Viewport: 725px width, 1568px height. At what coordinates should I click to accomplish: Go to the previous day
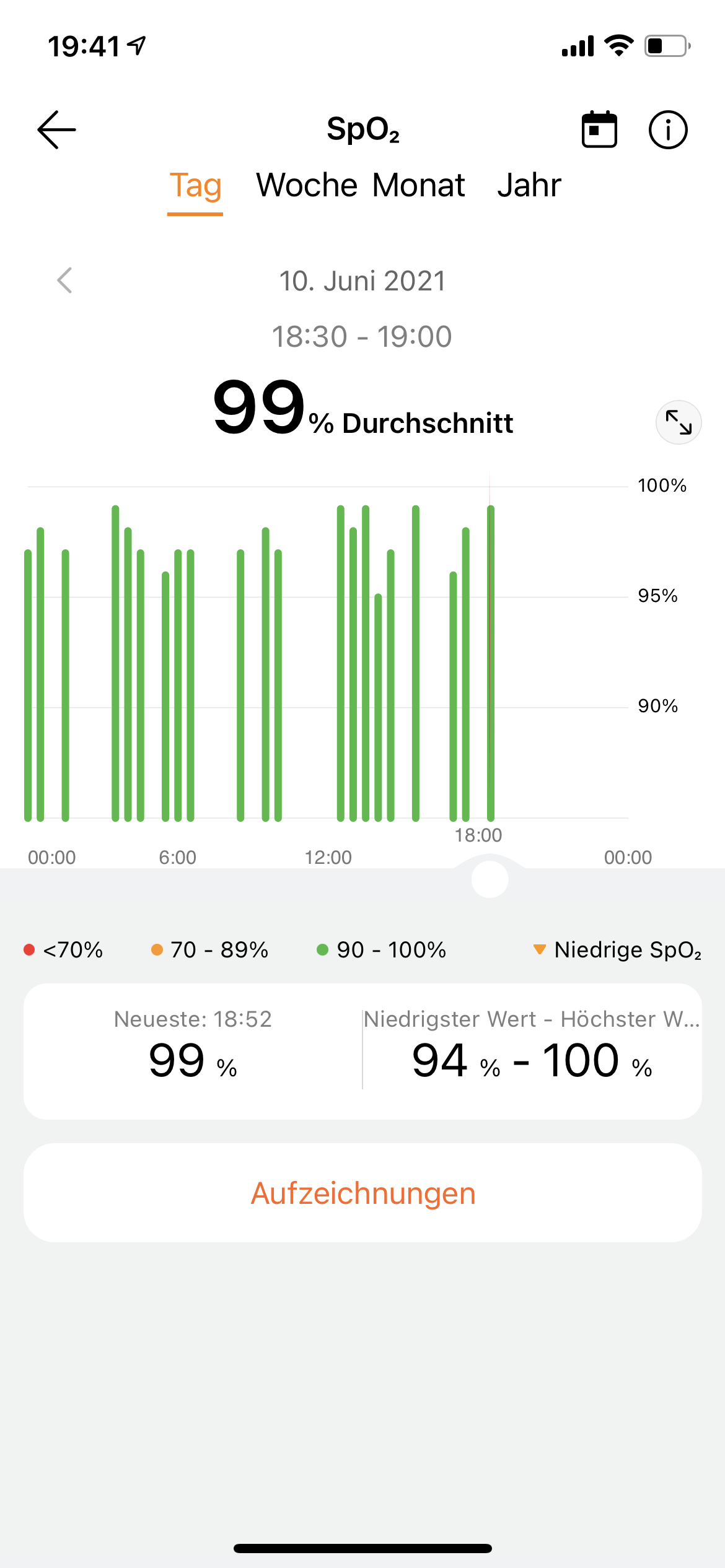click(x=64, y=281)
